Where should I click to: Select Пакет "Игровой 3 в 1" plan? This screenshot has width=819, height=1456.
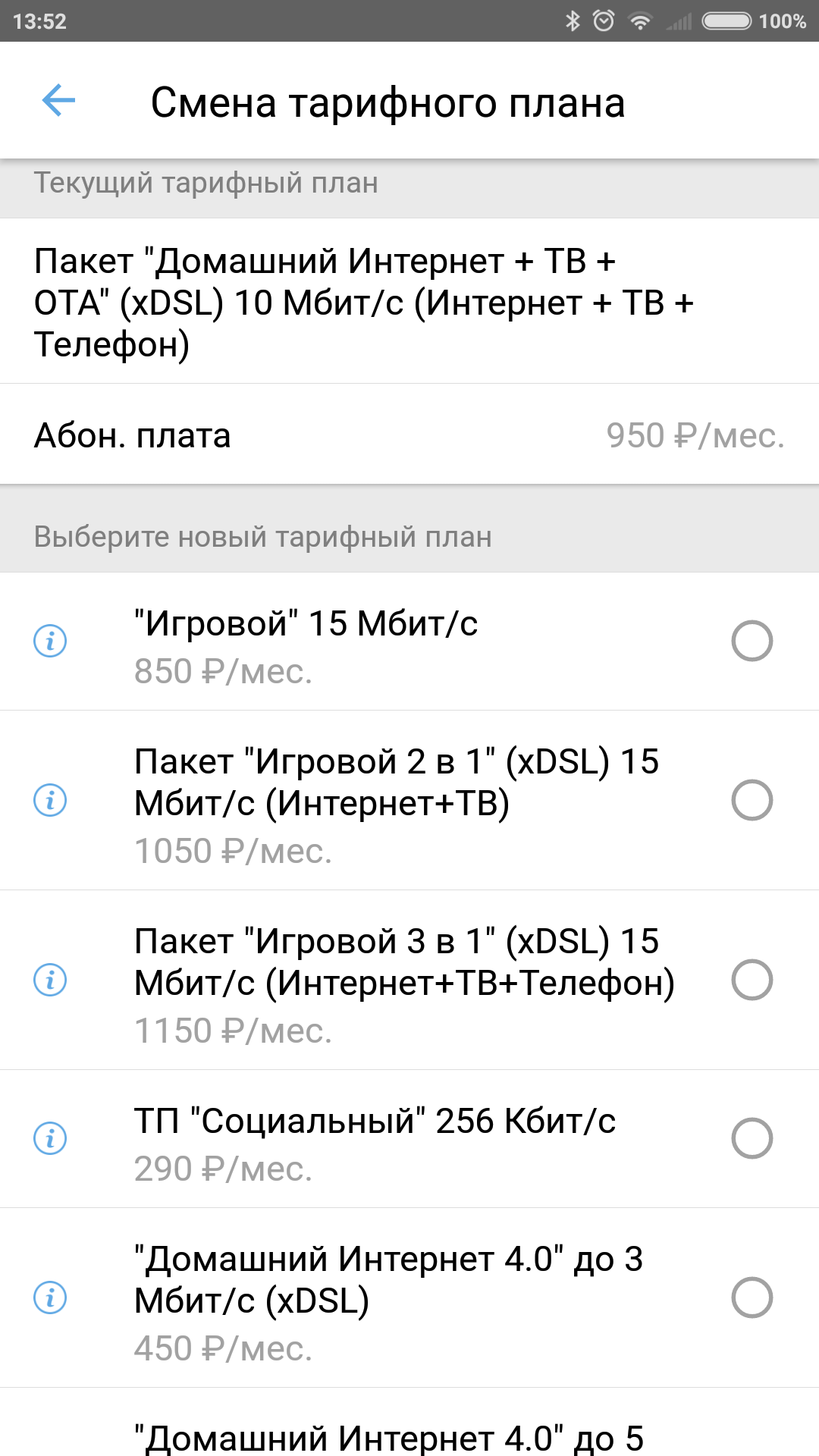(752, 980)
